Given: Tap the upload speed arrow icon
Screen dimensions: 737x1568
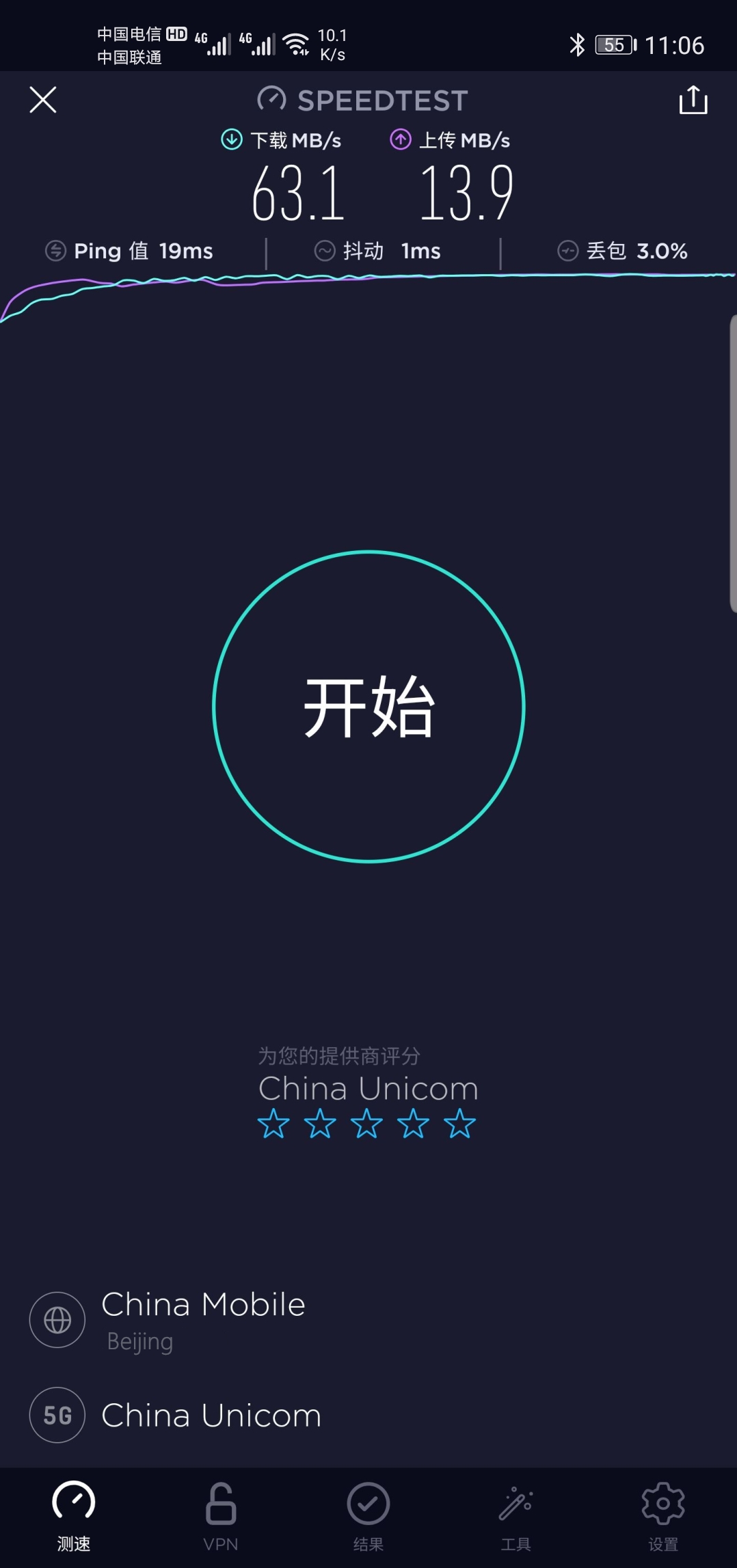Looking at the screenshot, I should point(401,139).
